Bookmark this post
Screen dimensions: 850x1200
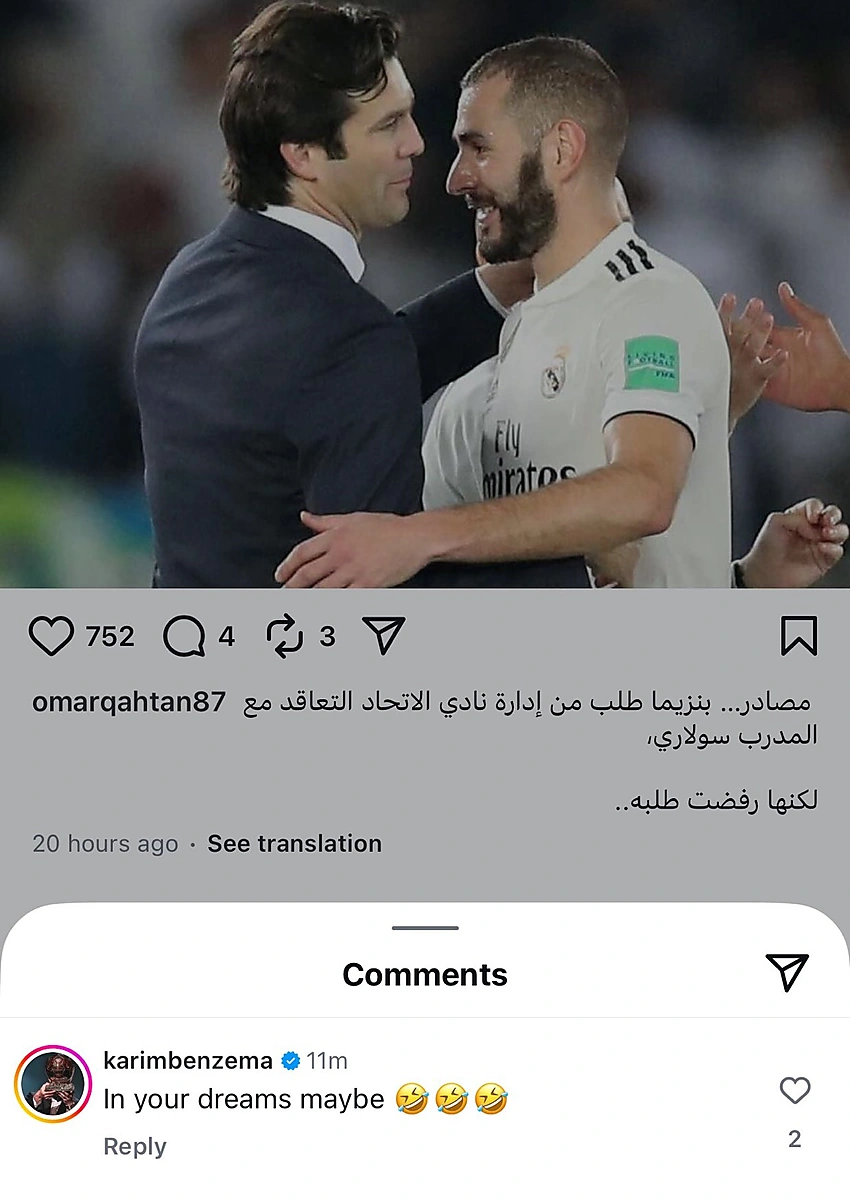(x=798, y=636)
